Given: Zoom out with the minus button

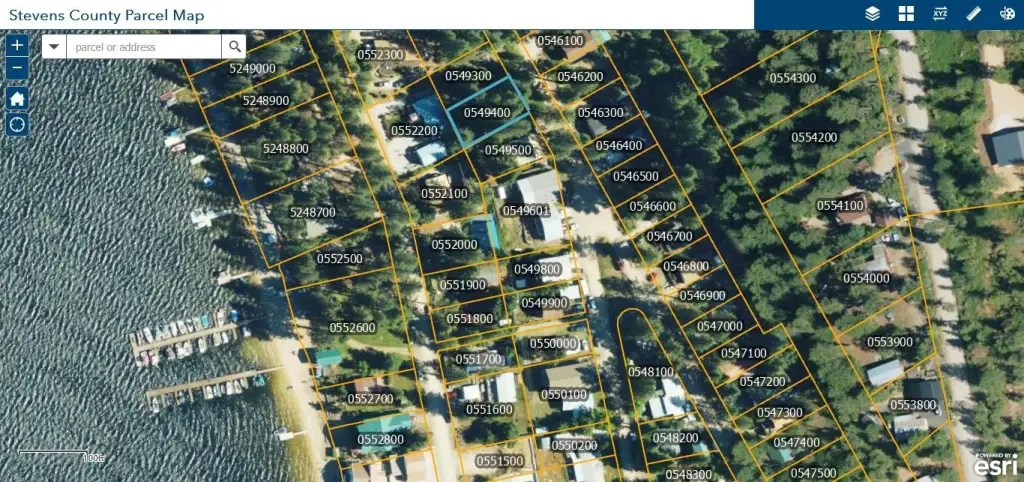Looking at the screenshot, I should pos(17,69).
